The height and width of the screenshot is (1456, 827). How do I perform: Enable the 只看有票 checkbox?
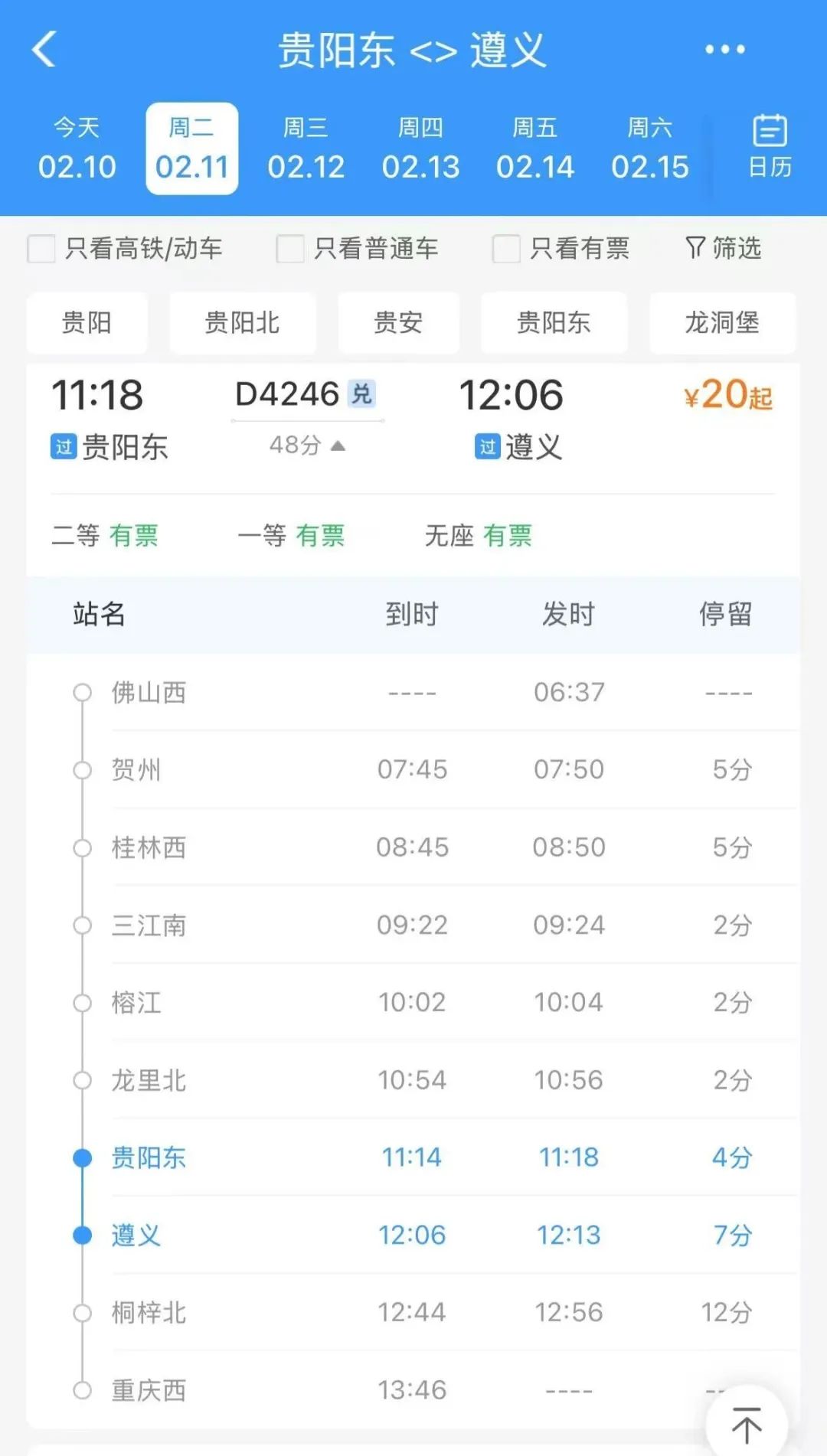pos(506,249)
